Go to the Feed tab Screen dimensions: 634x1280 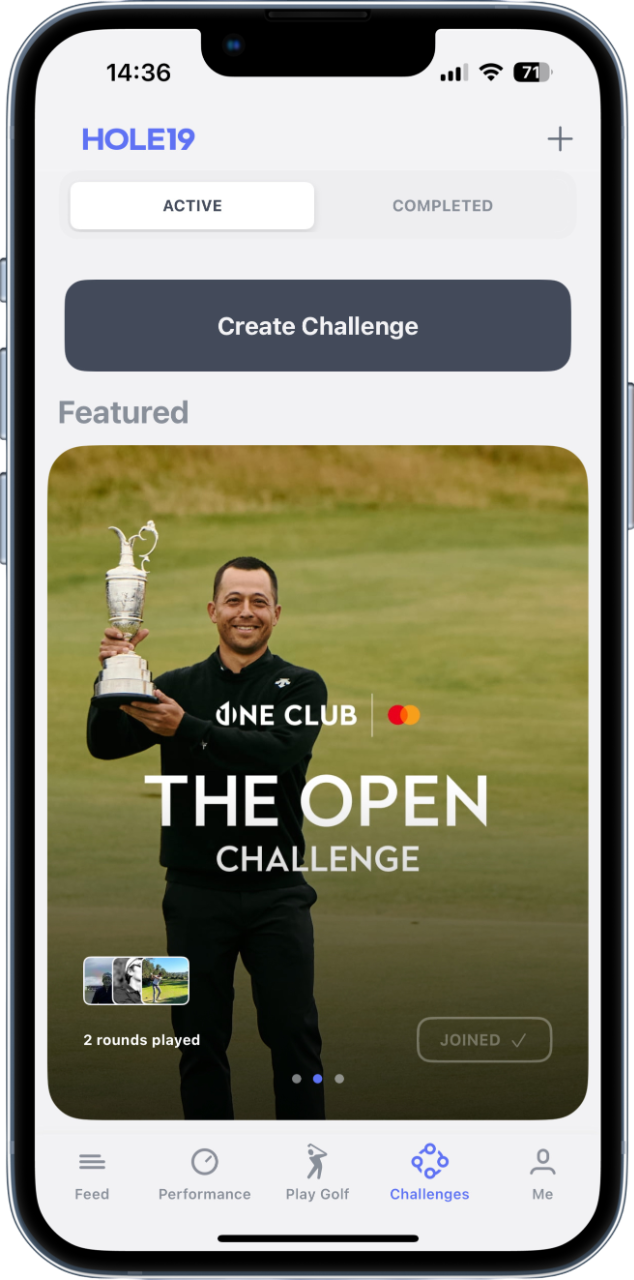pyautogui.click(x=92, y=1174)
